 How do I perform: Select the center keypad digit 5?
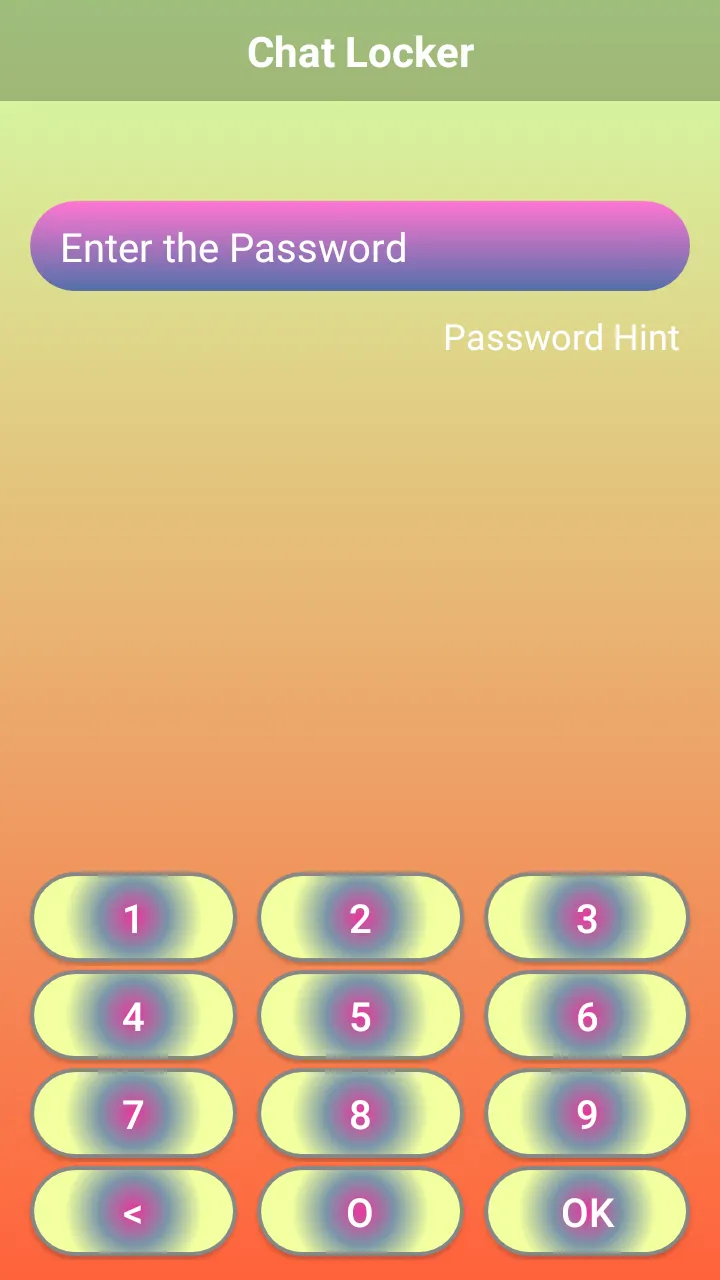(360, 1016)
